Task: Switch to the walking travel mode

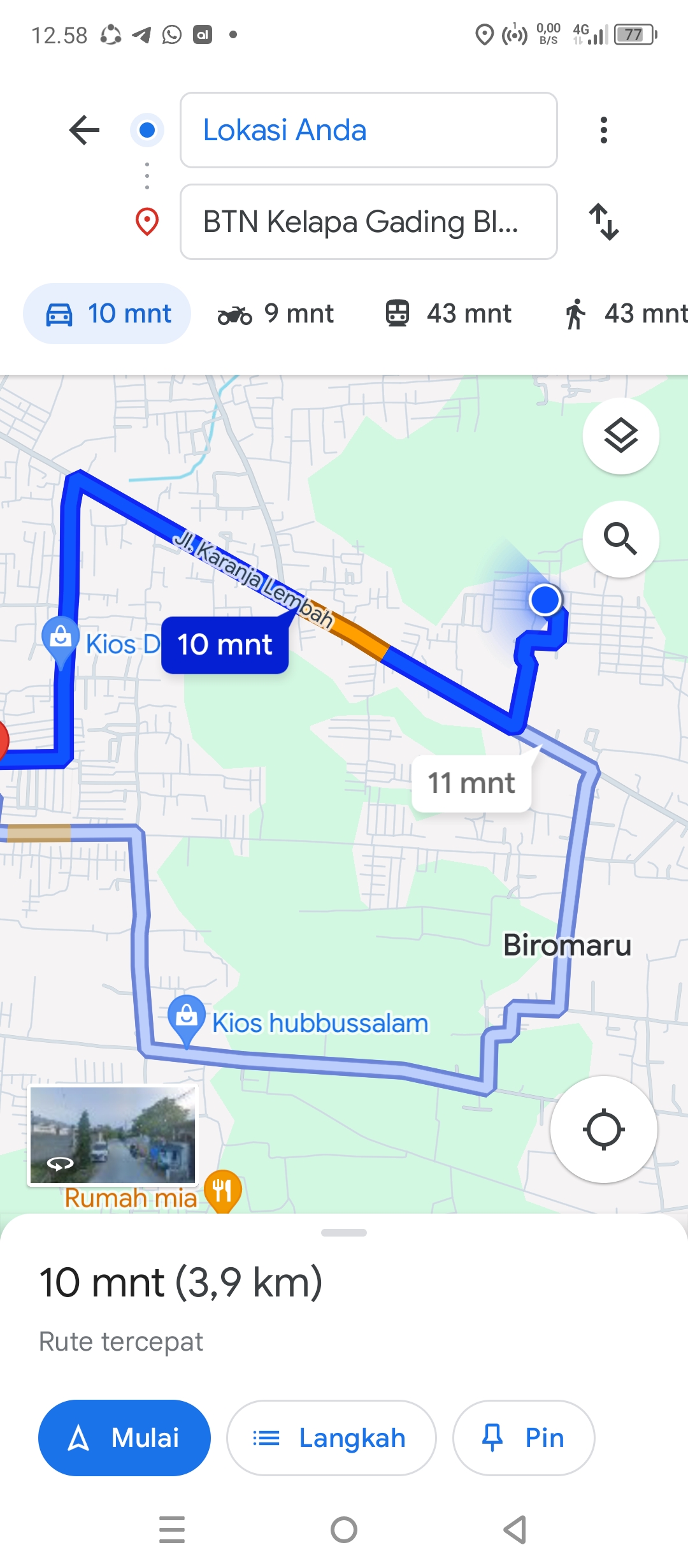Action: tap(624, 314)
